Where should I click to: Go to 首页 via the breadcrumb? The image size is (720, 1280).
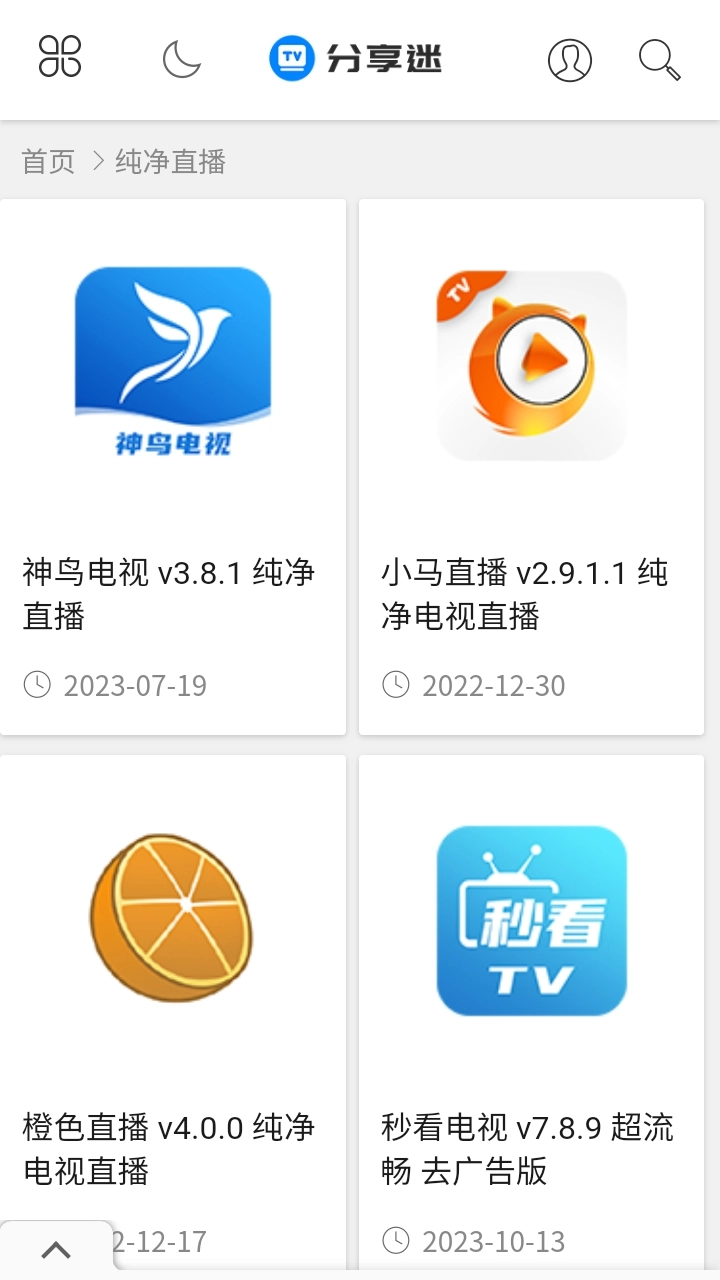(48, 161)
